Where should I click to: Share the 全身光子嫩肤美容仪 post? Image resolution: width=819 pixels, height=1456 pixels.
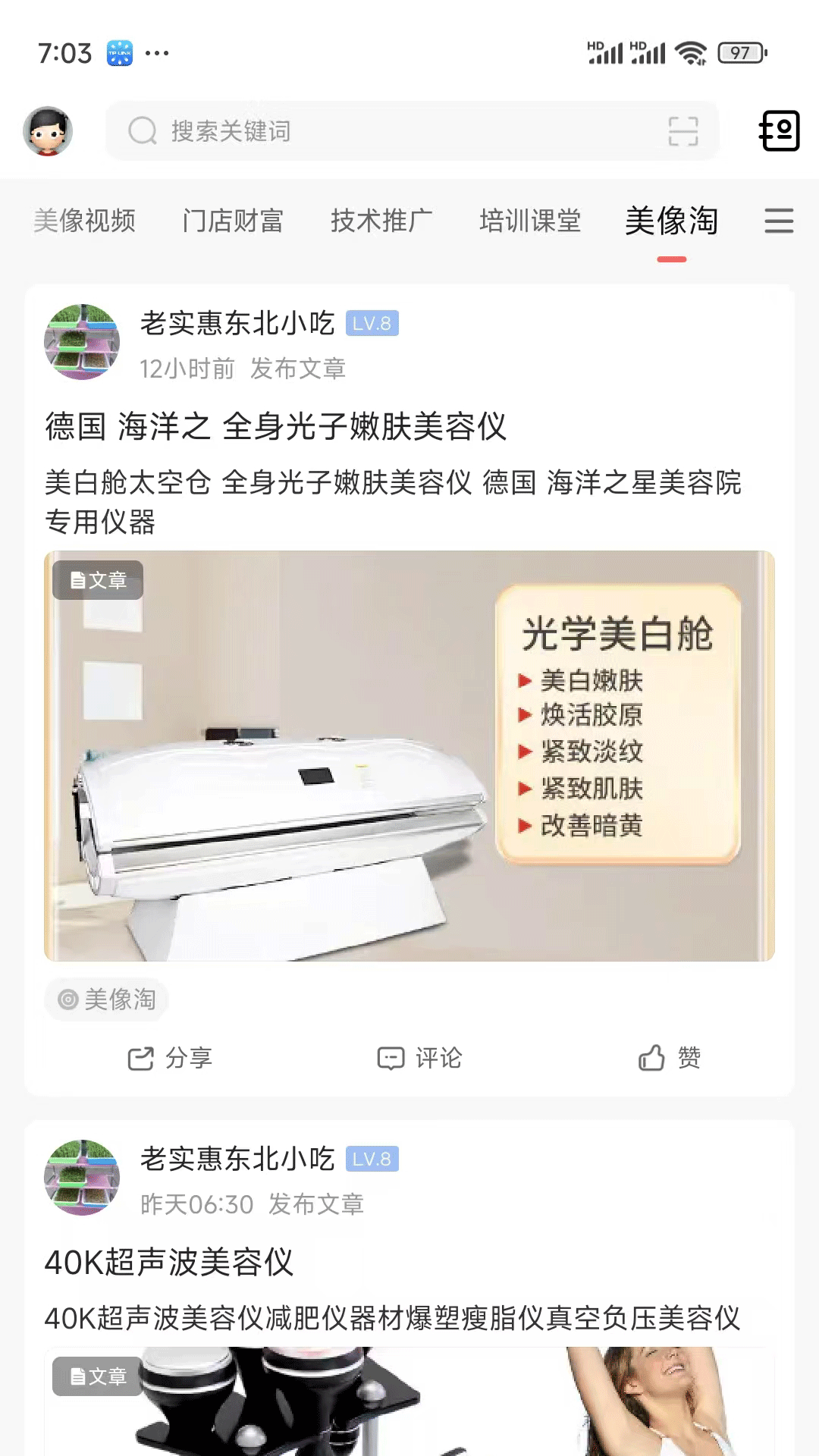170,1058
